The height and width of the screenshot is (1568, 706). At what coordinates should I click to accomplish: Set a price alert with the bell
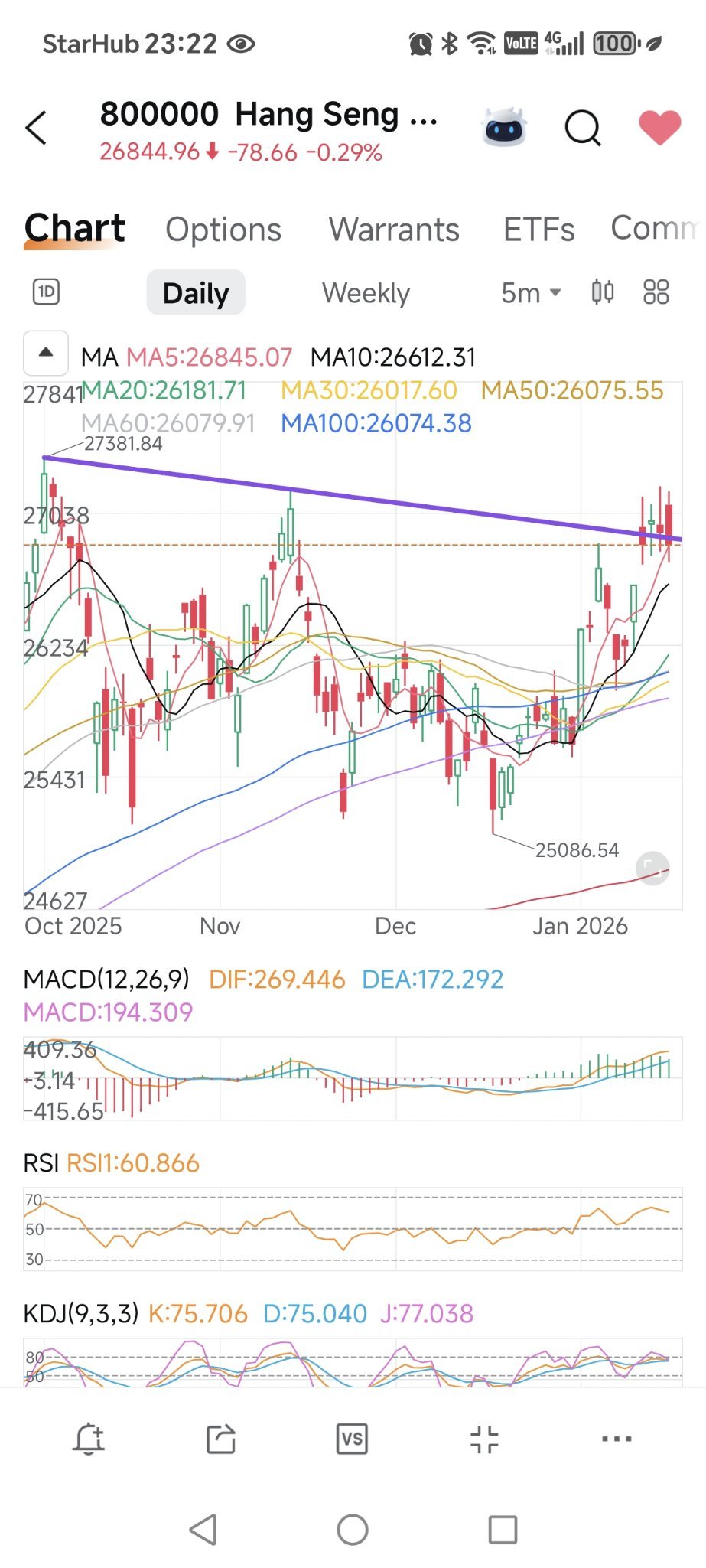(89, 1439)
